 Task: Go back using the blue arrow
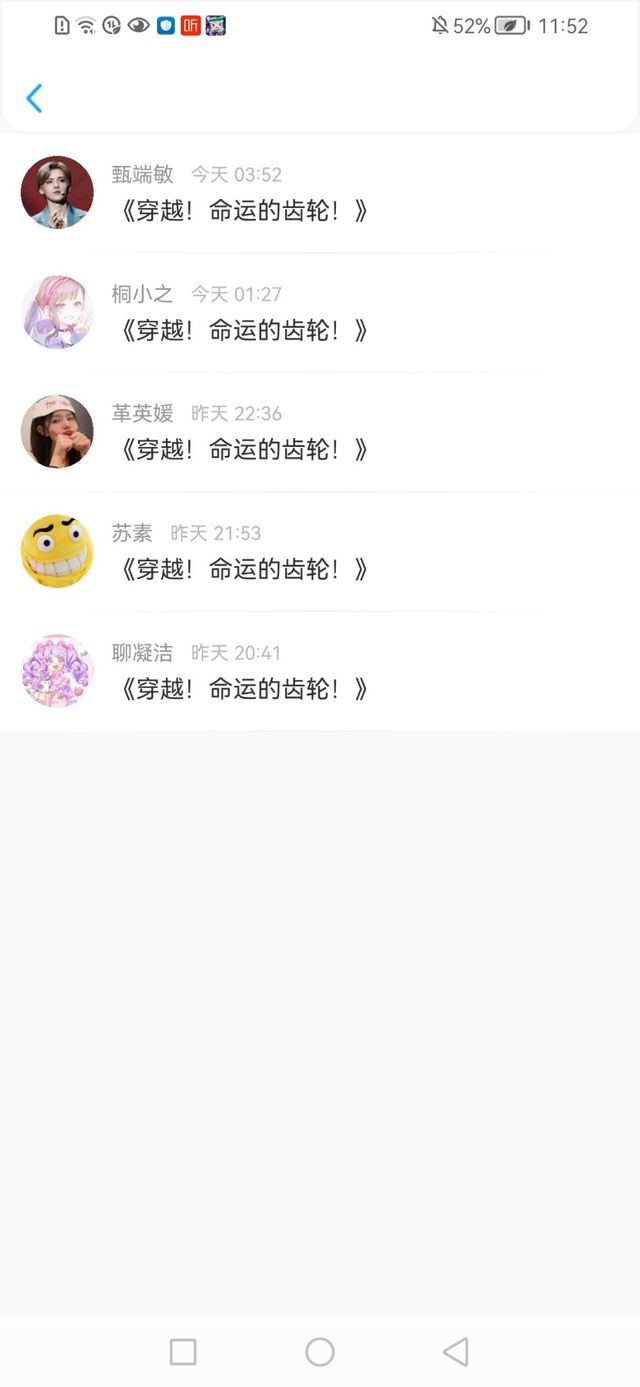pyautogui.click(x=34, y=98)
